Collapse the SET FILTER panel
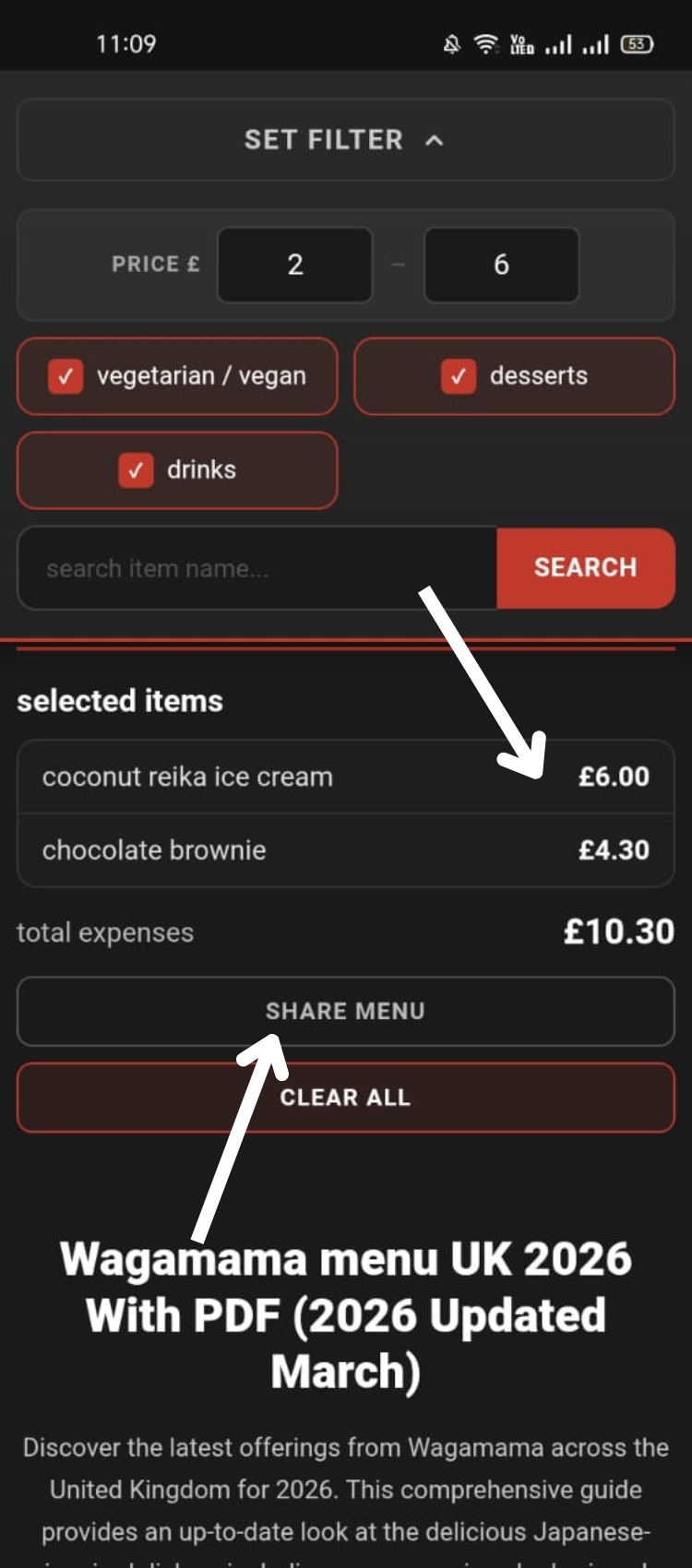Screen dimensions: 692x1568 (x=345, y=140)
